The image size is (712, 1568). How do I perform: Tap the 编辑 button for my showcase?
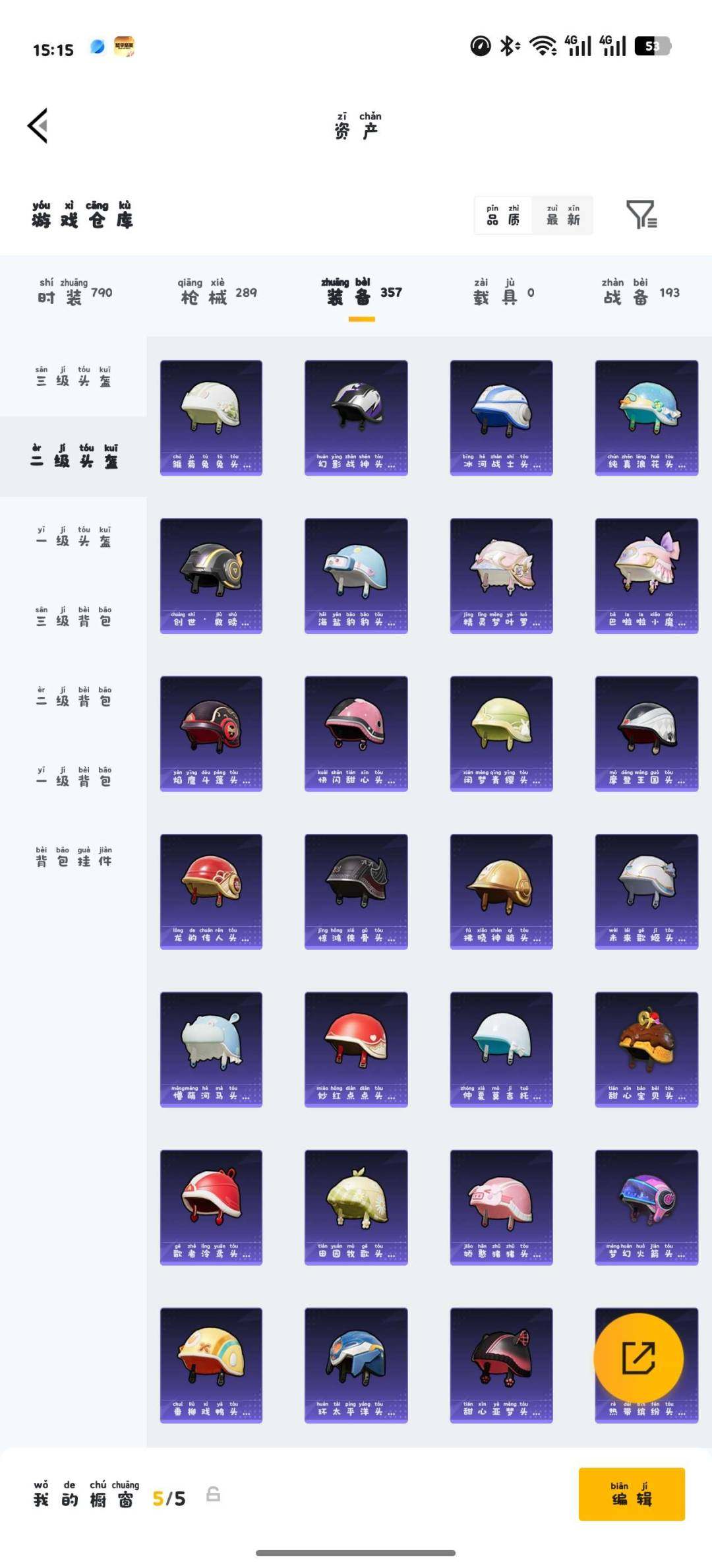click(x=631, y=1494)
